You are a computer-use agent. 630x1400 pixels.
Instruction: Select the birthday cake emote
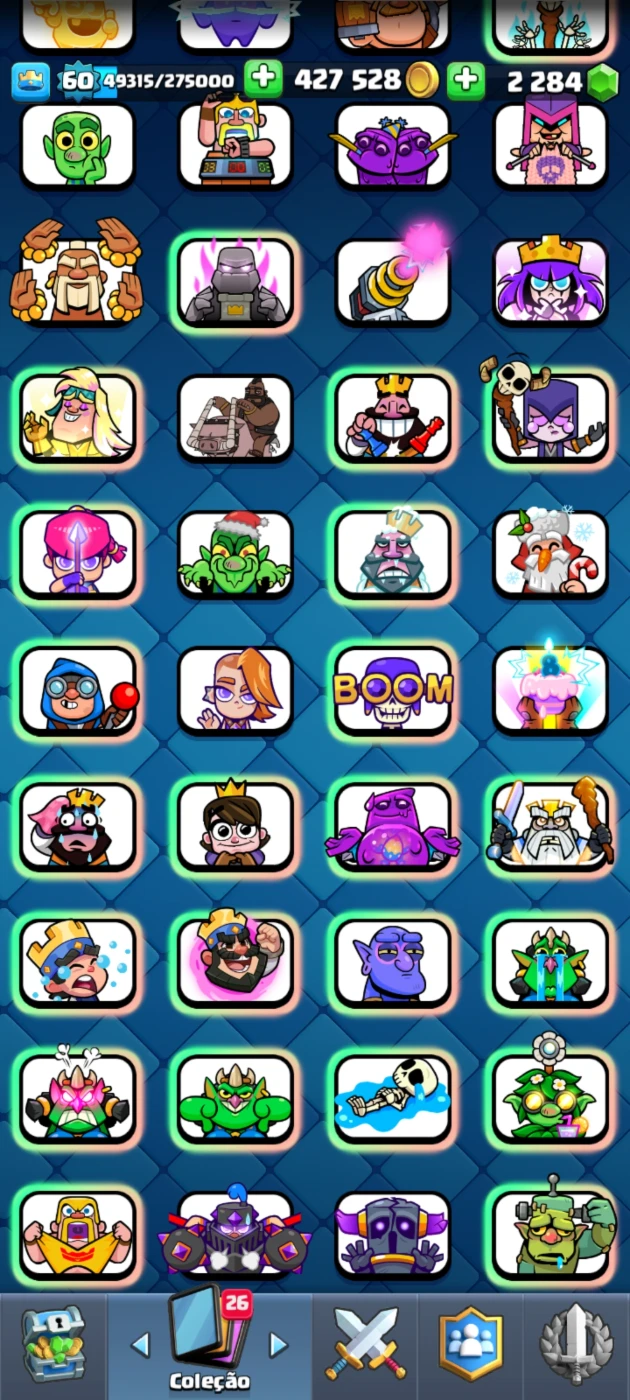(x=551, y=689)
